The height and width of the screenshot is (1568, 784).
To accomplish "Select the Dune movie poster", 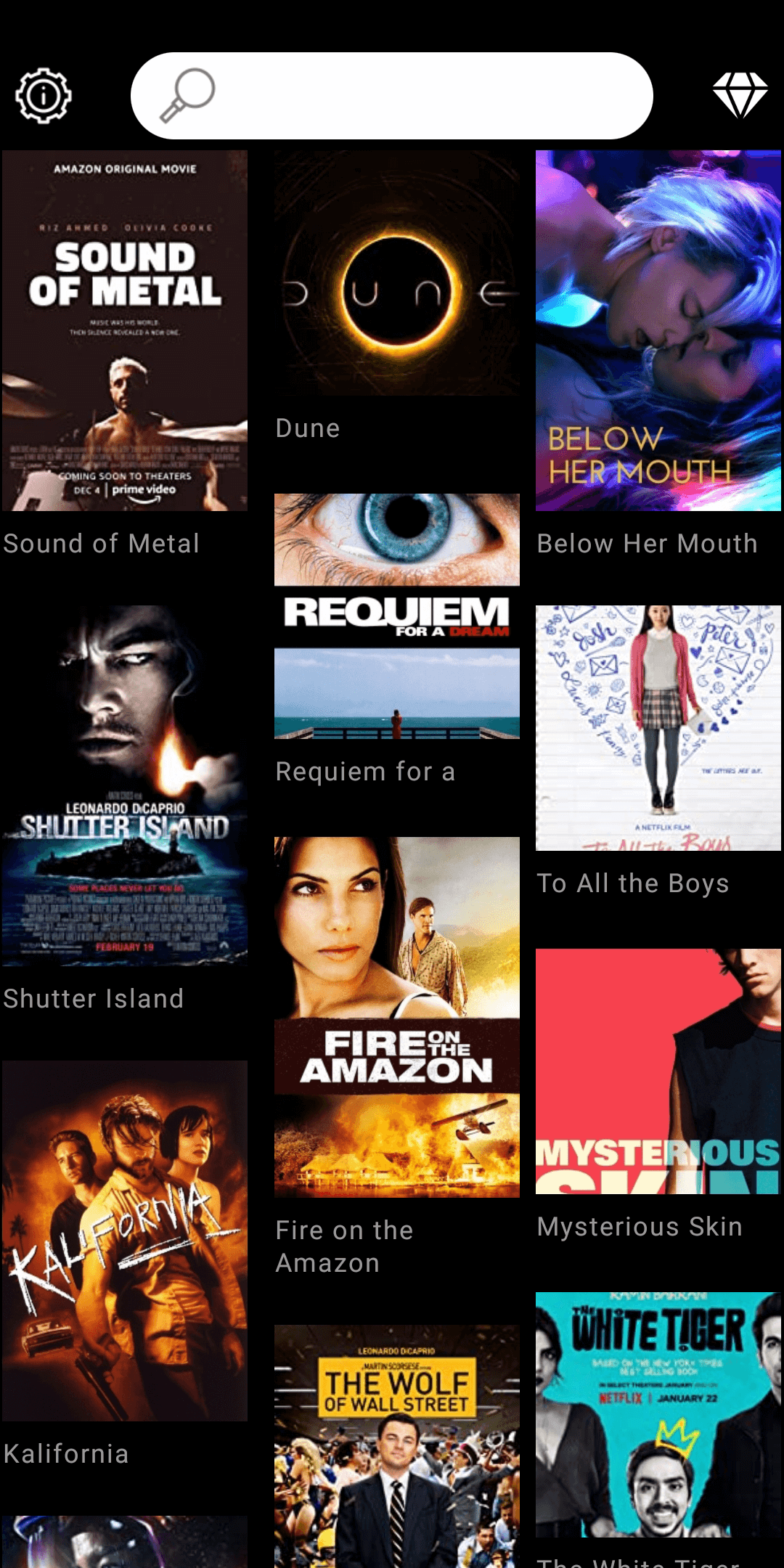I will [x=397, y=273].
